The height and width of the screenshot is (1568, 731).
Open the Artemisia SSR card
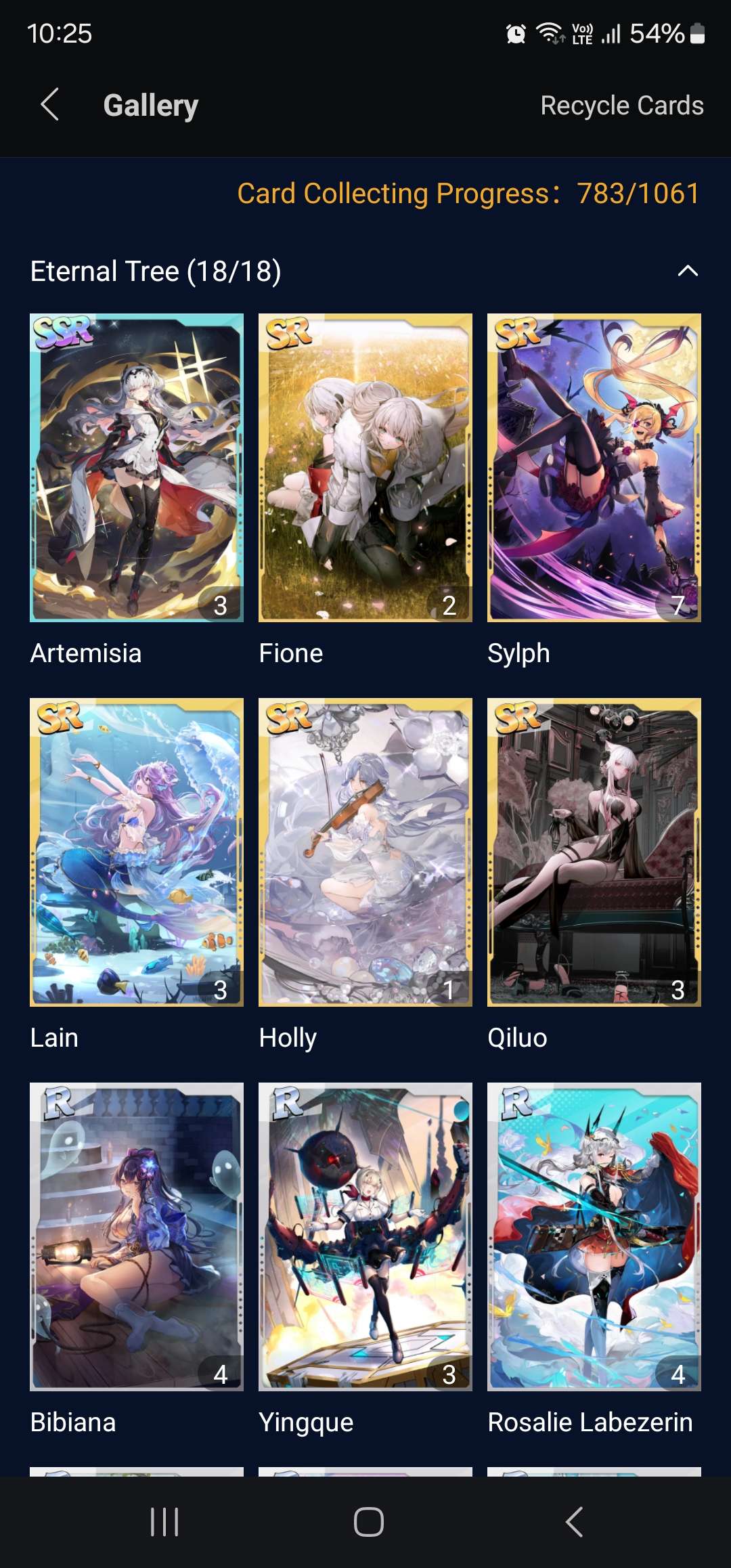(137, 467)
